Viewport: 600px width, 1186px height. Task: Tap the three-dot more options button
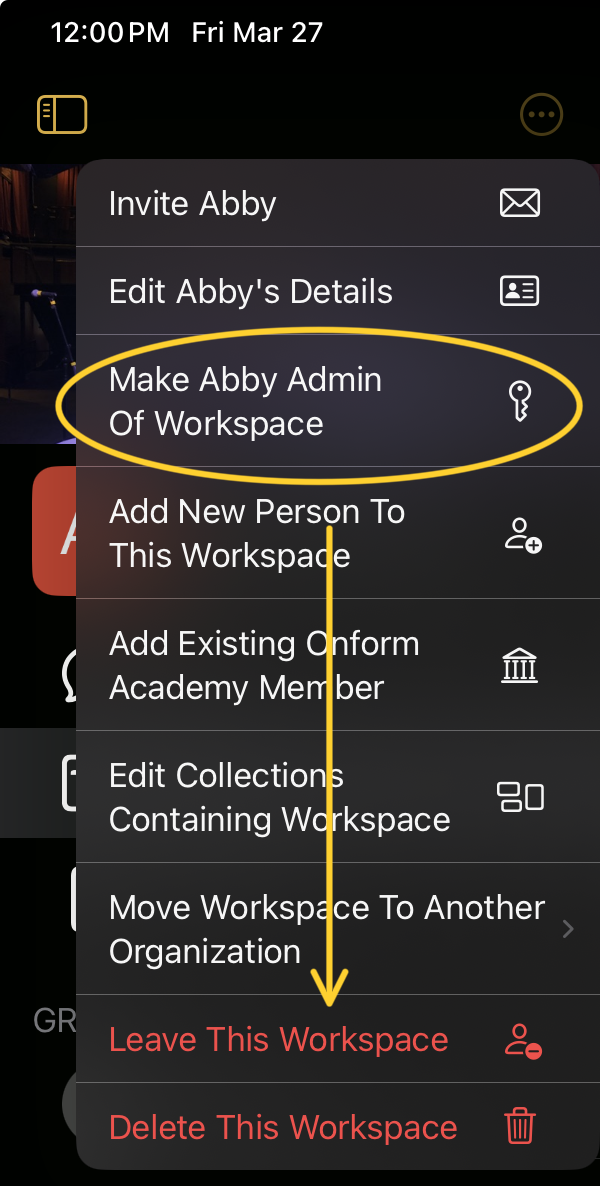(x=542, y=115)
